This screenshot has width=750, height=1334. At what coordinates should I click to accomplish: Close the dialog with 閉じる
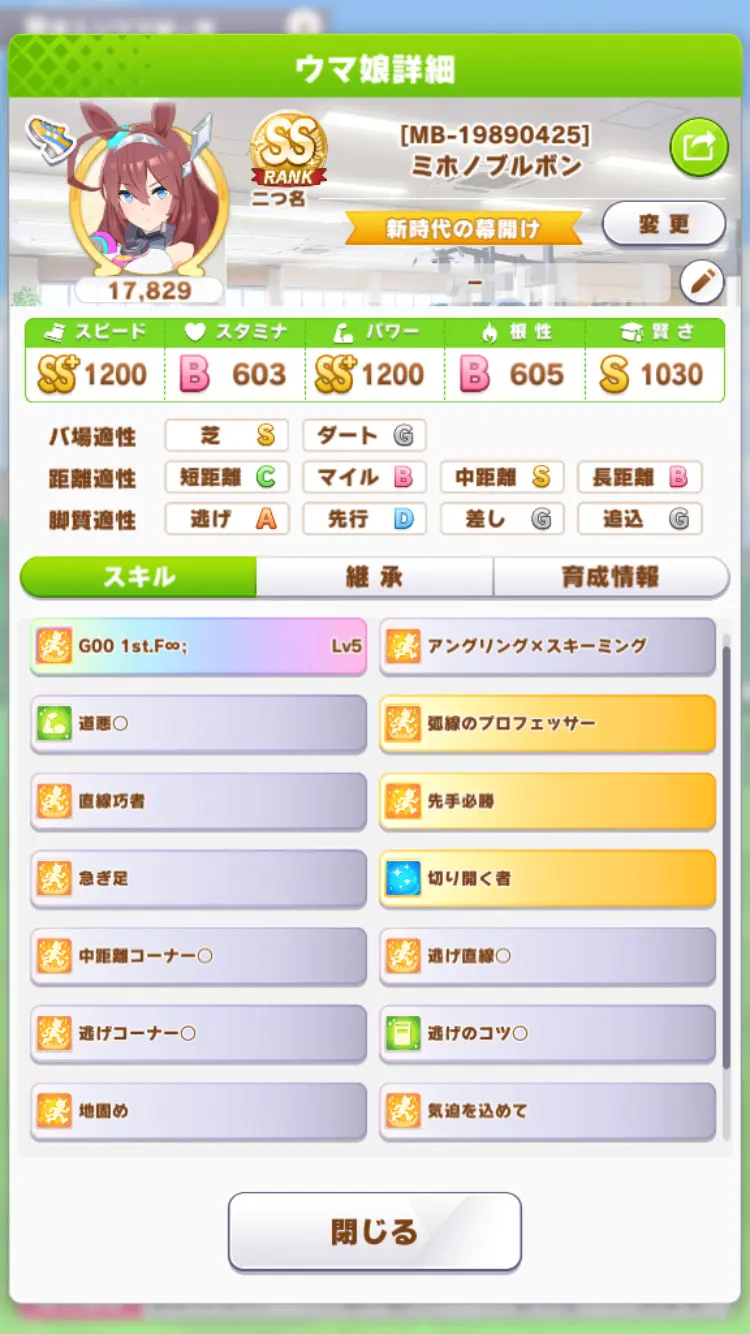(x=374, y=1231)
